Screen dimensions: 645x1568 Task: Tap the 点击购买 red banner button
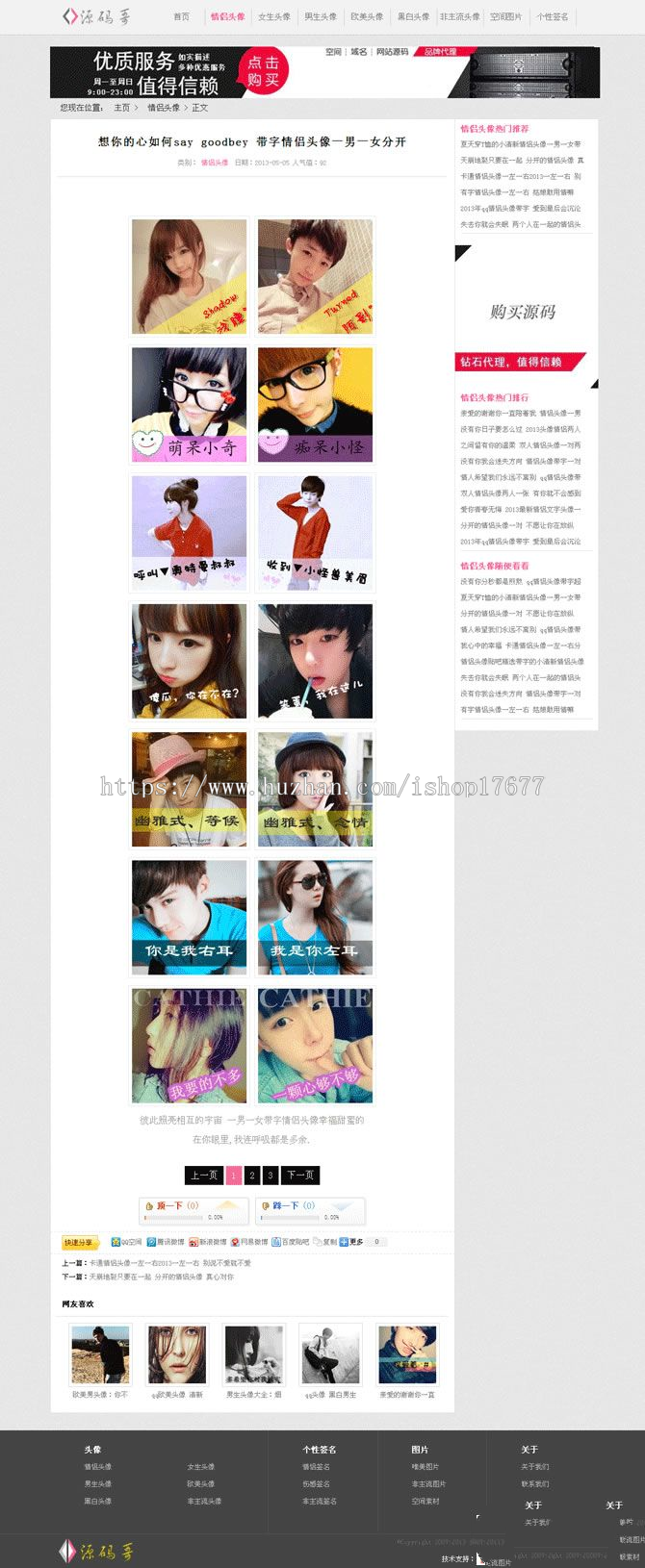click(263, 71)
